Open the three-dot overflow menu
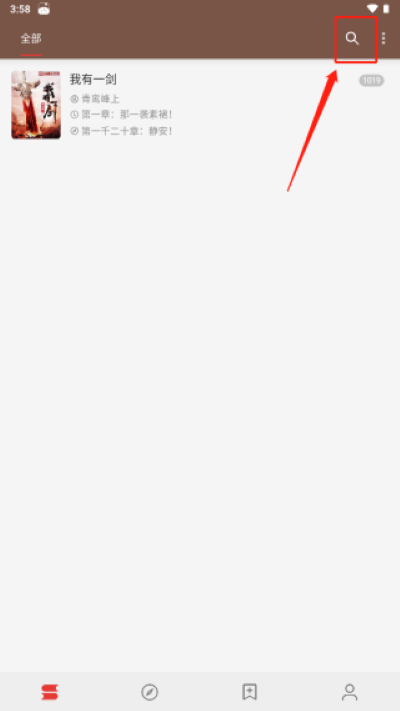The image size is (400, 711). point(384,39)
